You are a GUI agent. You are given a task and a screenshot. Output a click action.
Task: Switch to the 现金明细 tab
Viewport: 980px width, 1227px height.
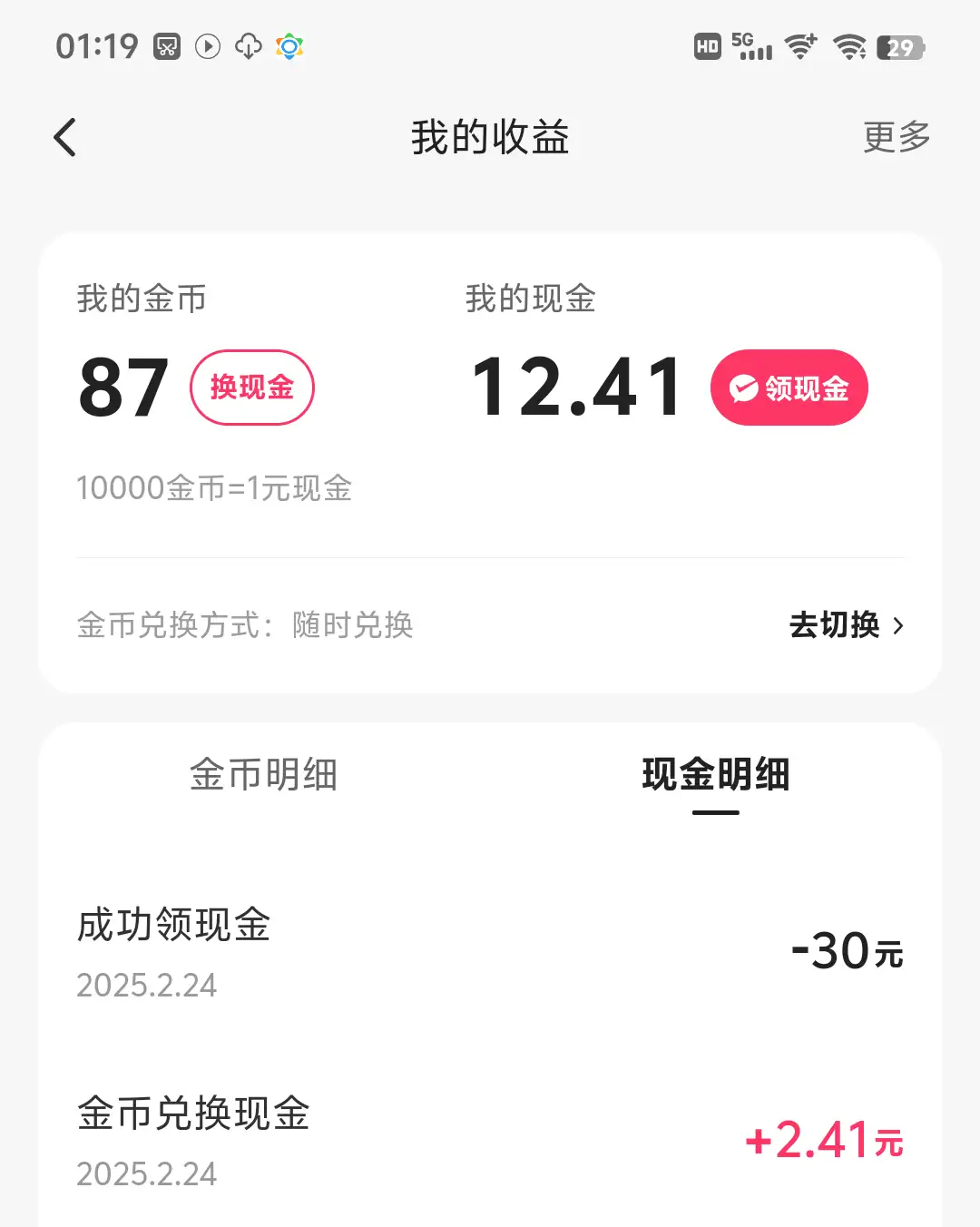(x=715, y=776)
